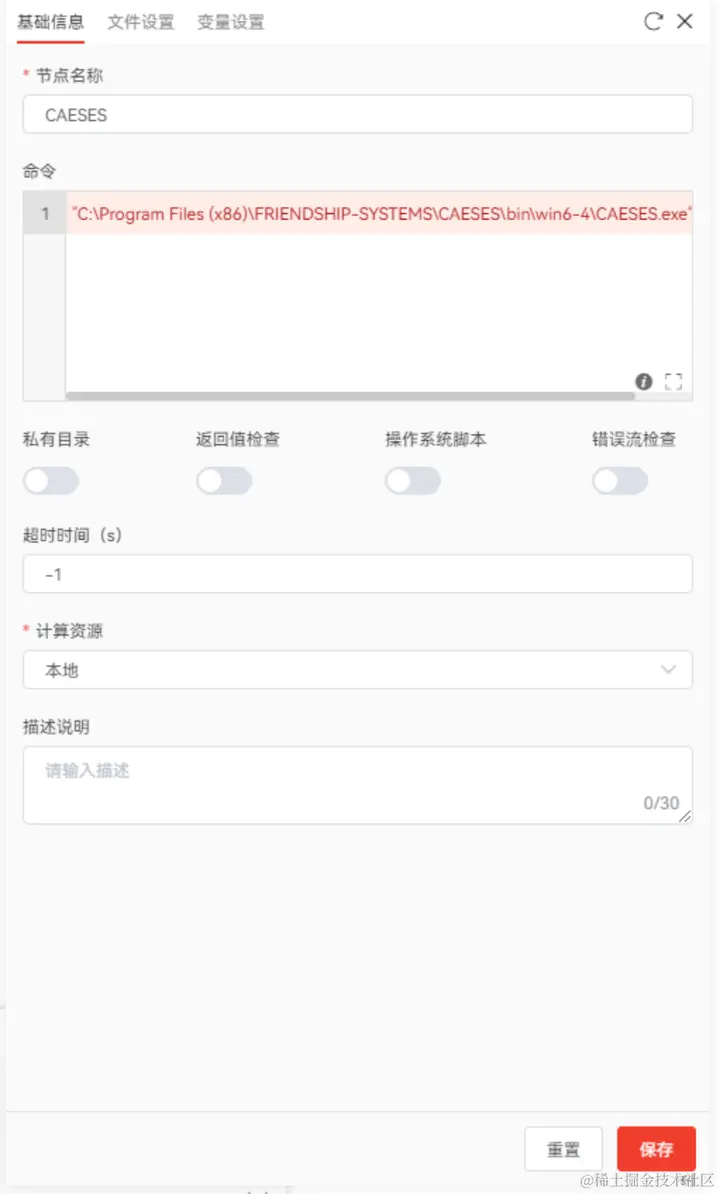Enable the 私有目录 switch

click(x=51, y=481)
